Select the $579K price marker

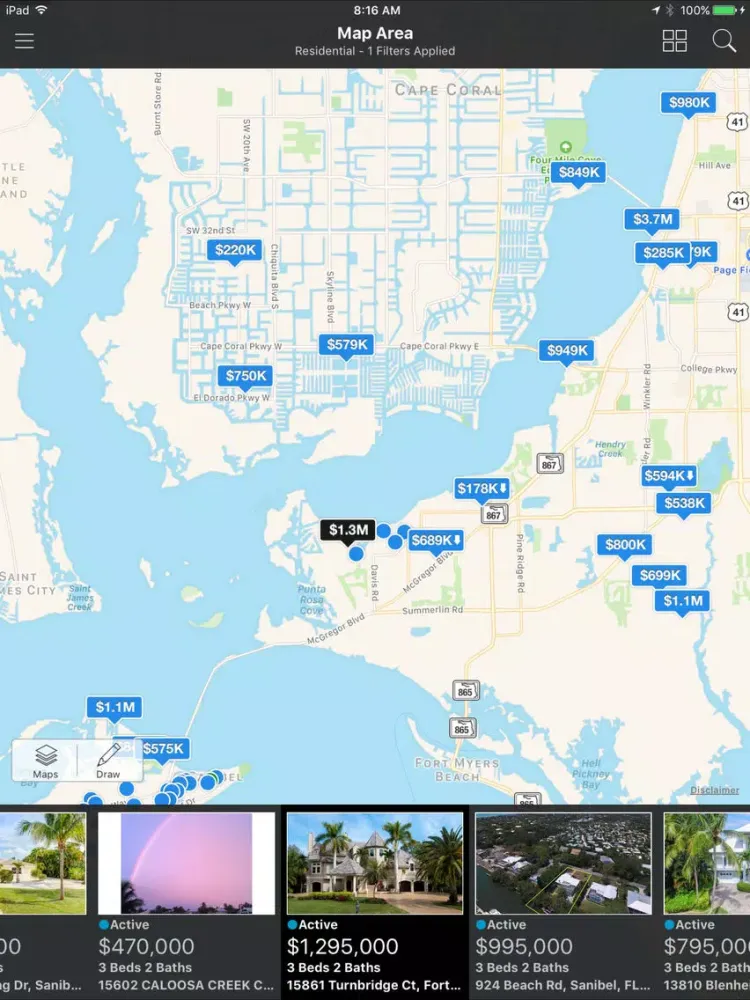pos(348,345)
